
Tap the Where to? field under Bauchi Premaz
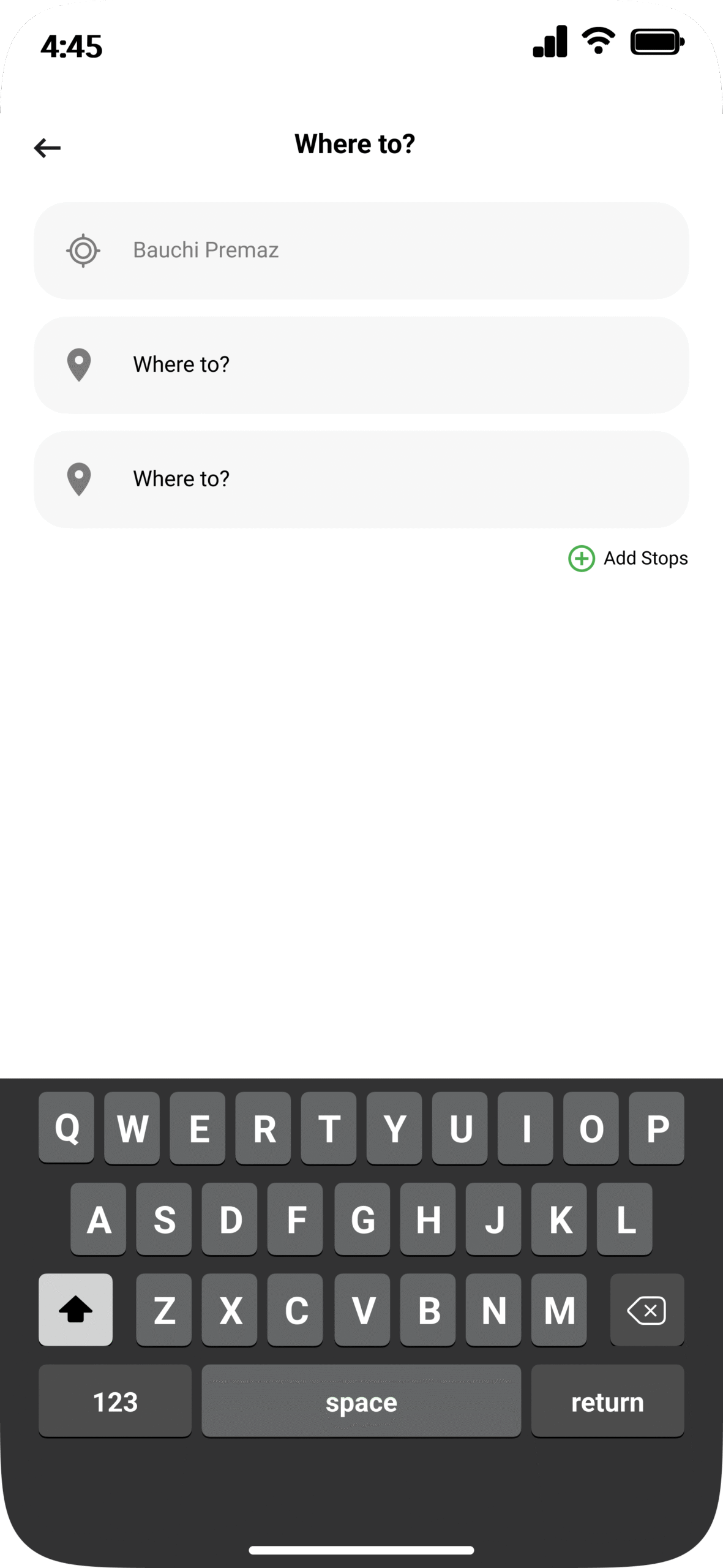pos(361,365)
